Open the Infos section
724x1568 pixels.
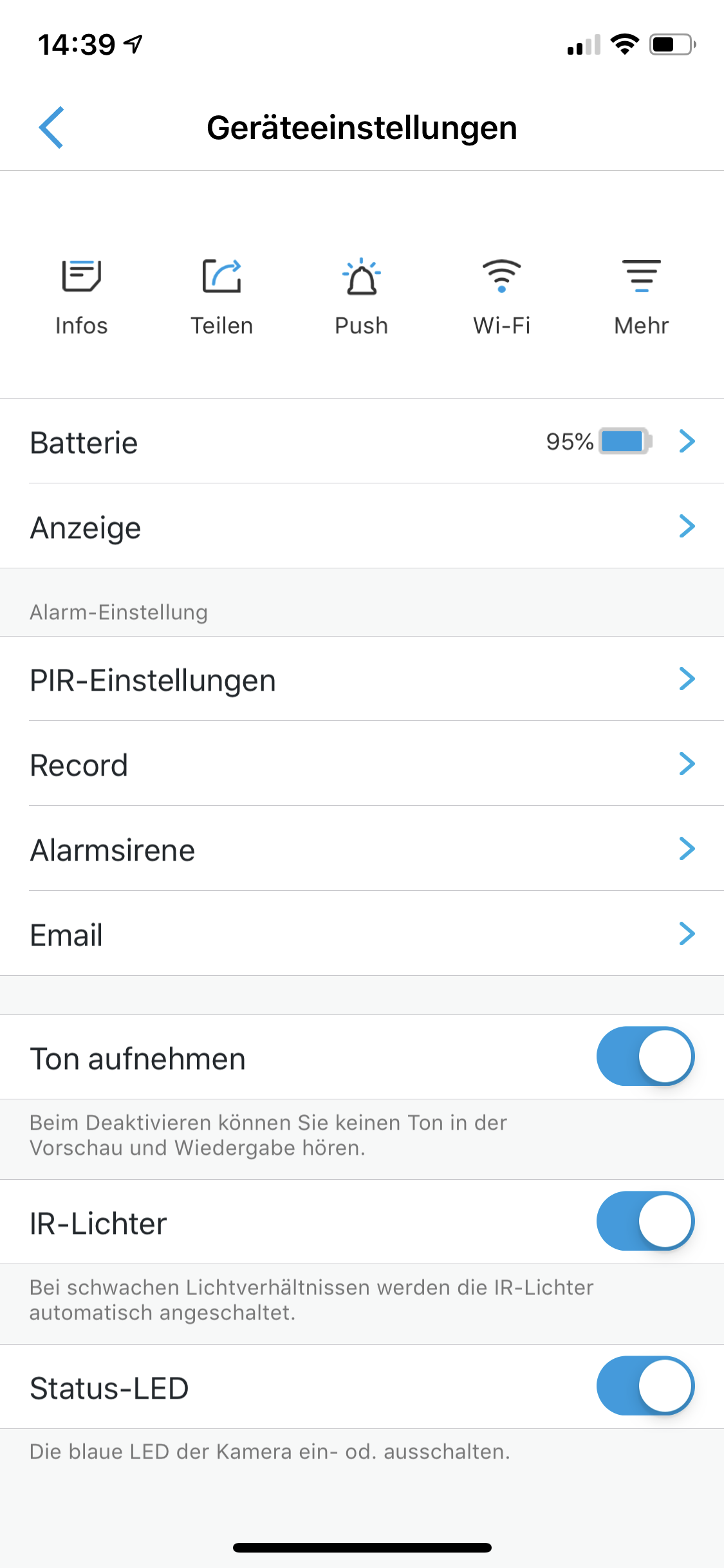[x=81, y=296]
